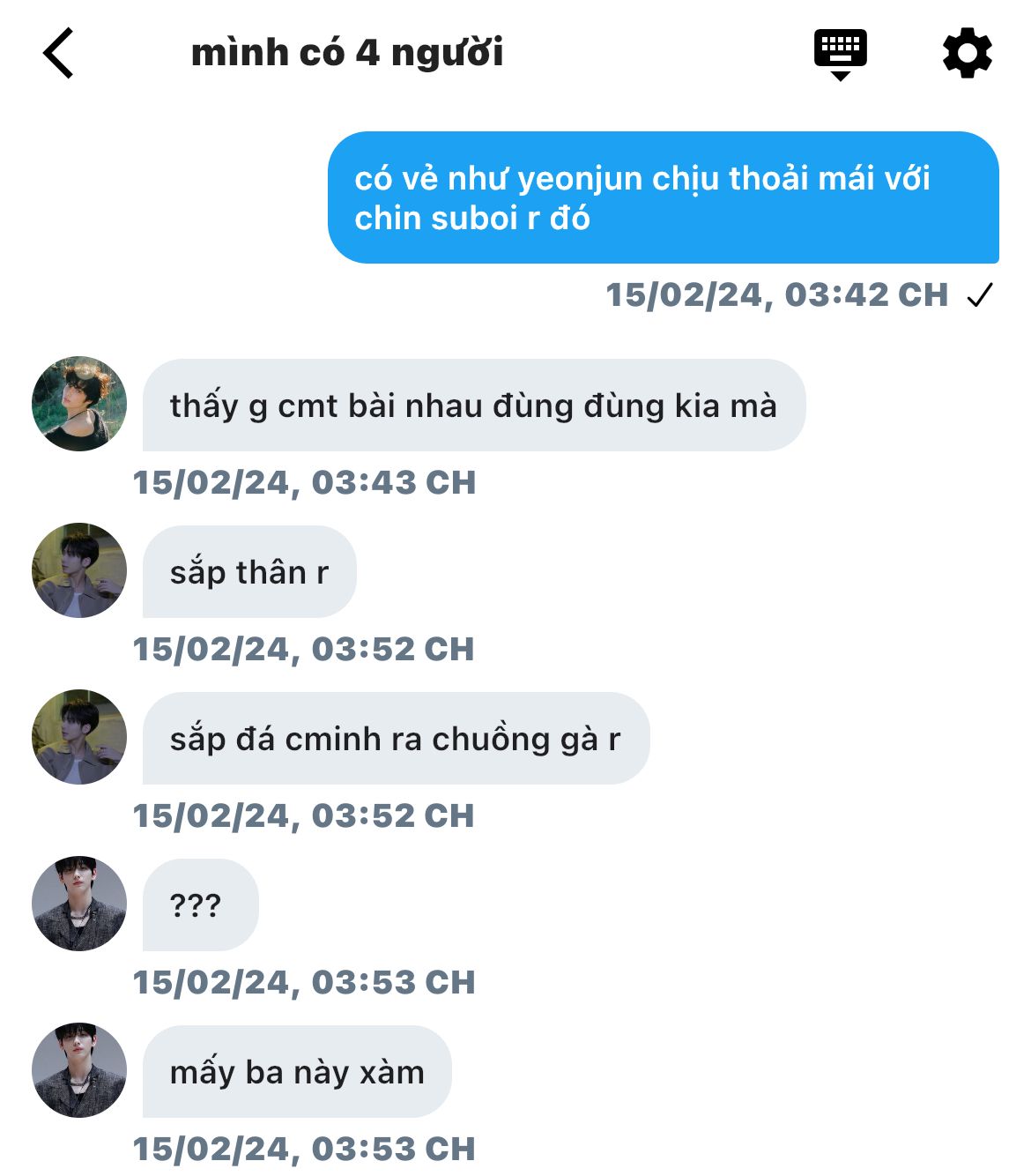This screenshot has height=1176, width=1031.
Task: Open chat settings gear
Action: click(967, 54)
